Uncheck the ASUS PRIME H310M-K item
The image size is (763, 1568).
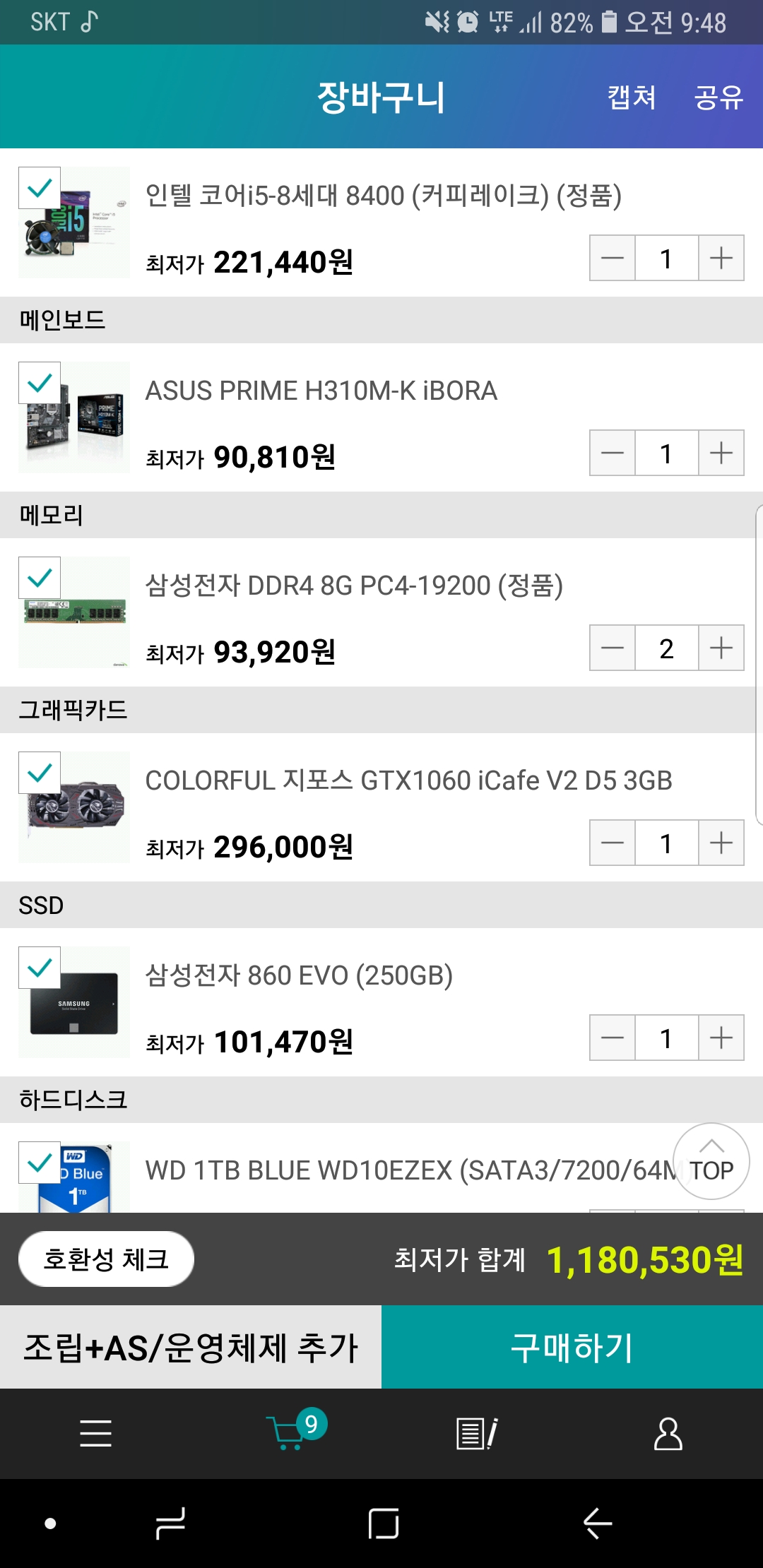[40, 383]
